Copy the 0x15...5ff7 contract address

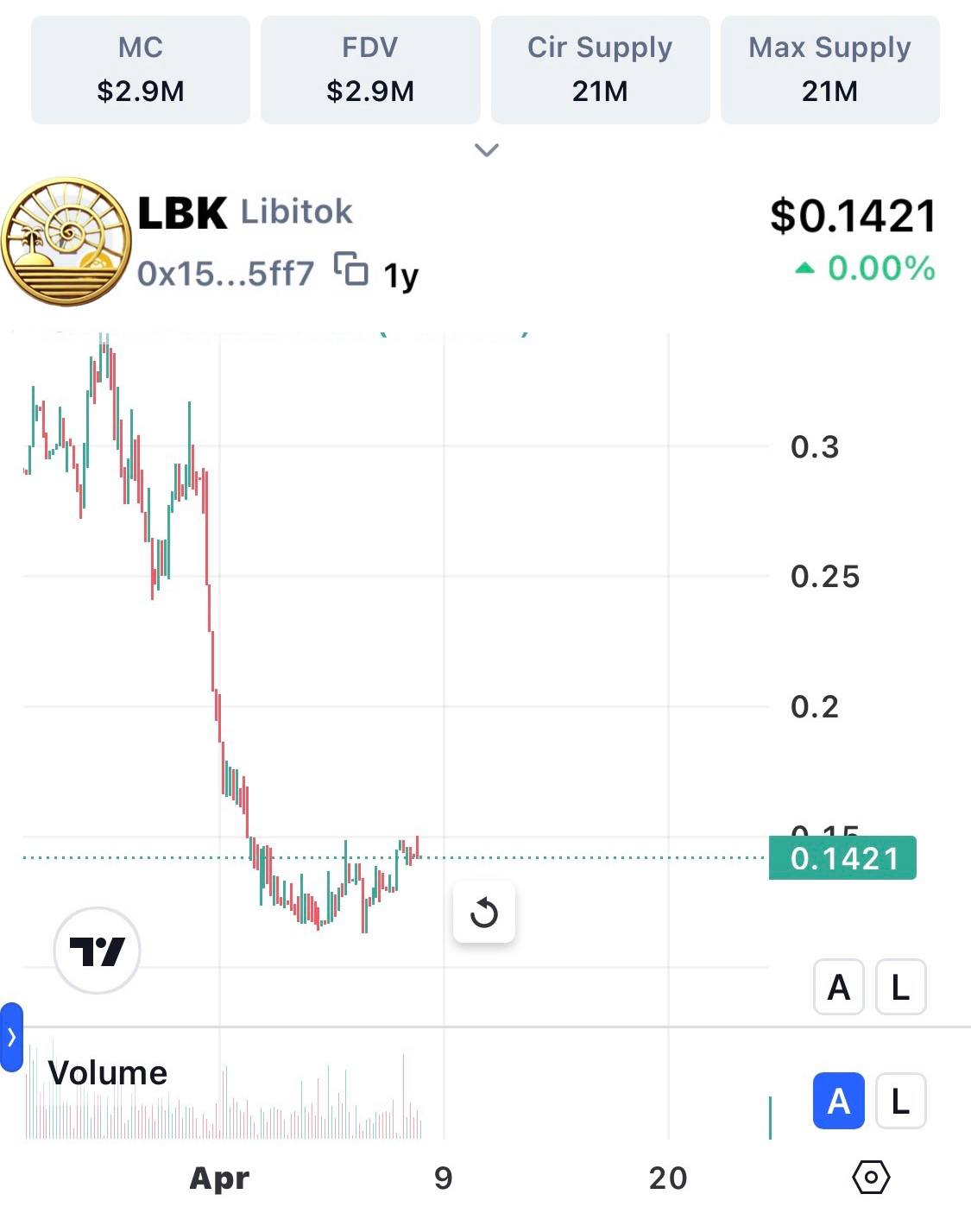351,269
